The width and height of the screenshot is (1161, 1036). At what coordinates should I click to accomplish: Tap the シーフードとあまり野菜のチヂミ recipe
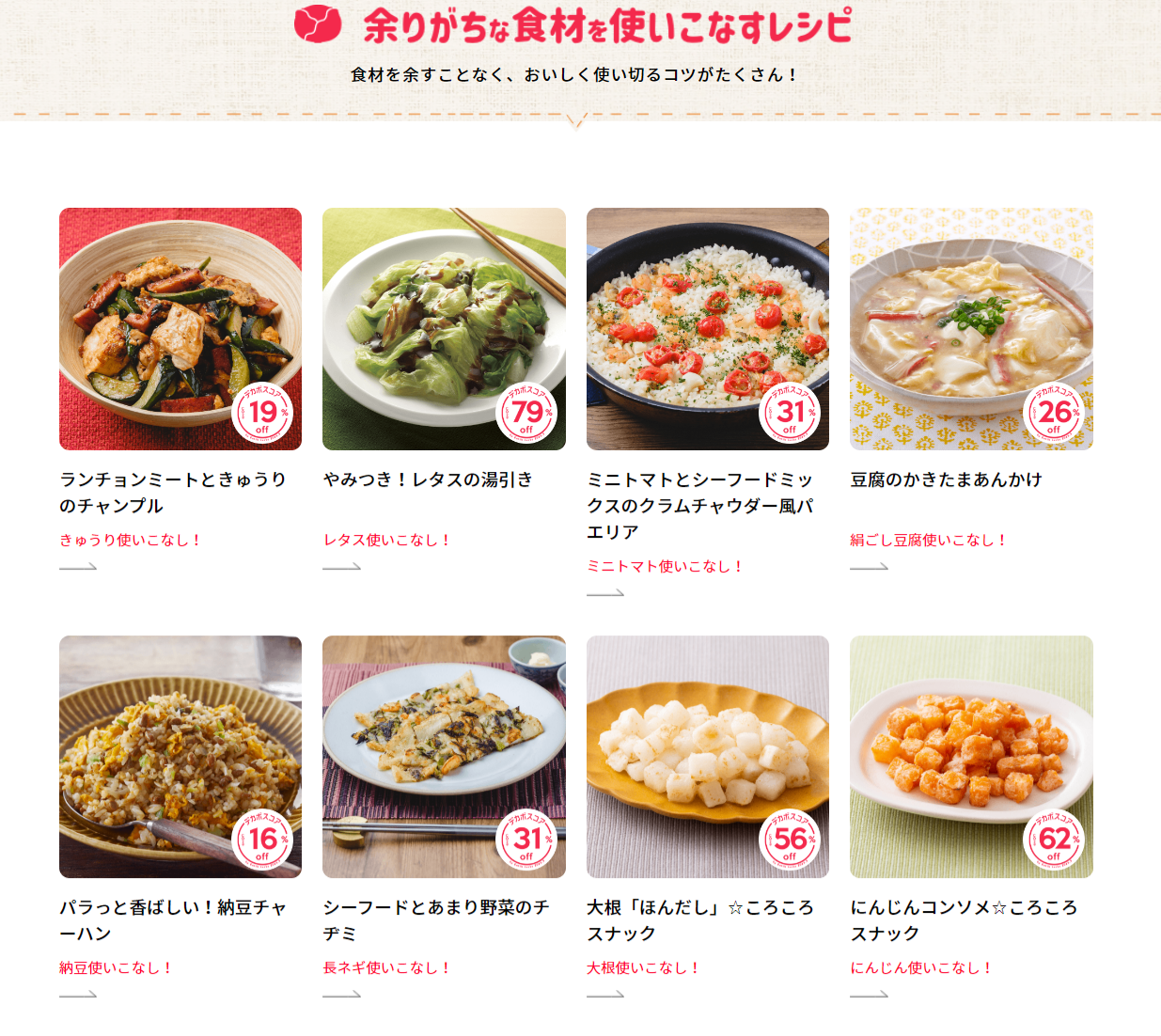click(x=444, y=817)
